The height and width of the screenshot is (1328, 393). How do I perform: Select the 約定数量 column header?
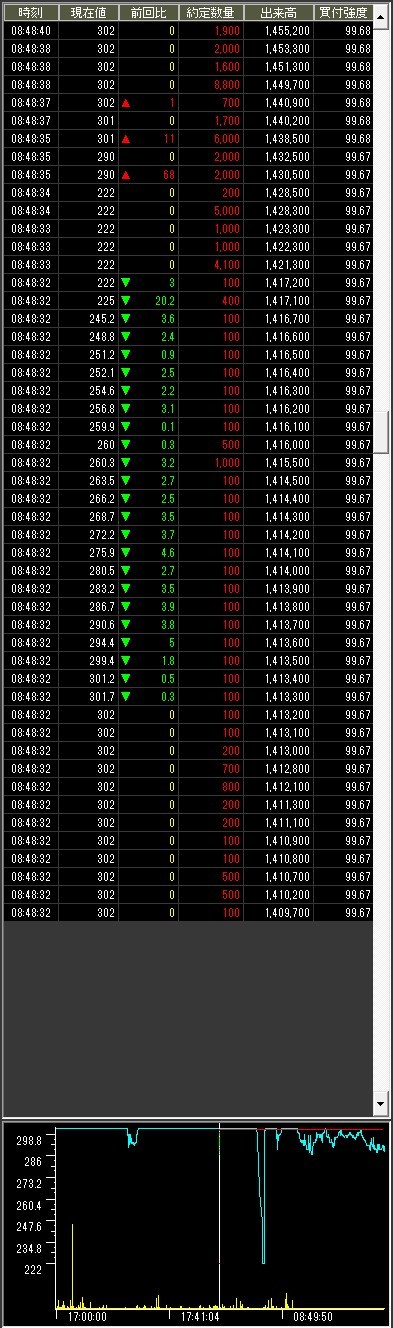211,13
